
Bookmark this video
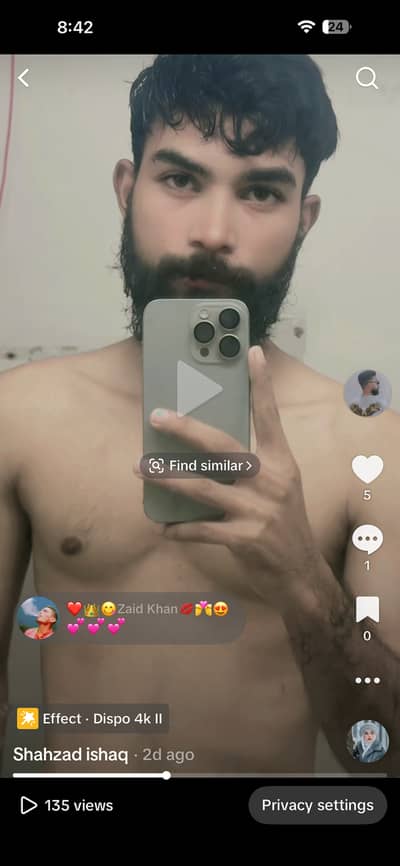(367, 610)
